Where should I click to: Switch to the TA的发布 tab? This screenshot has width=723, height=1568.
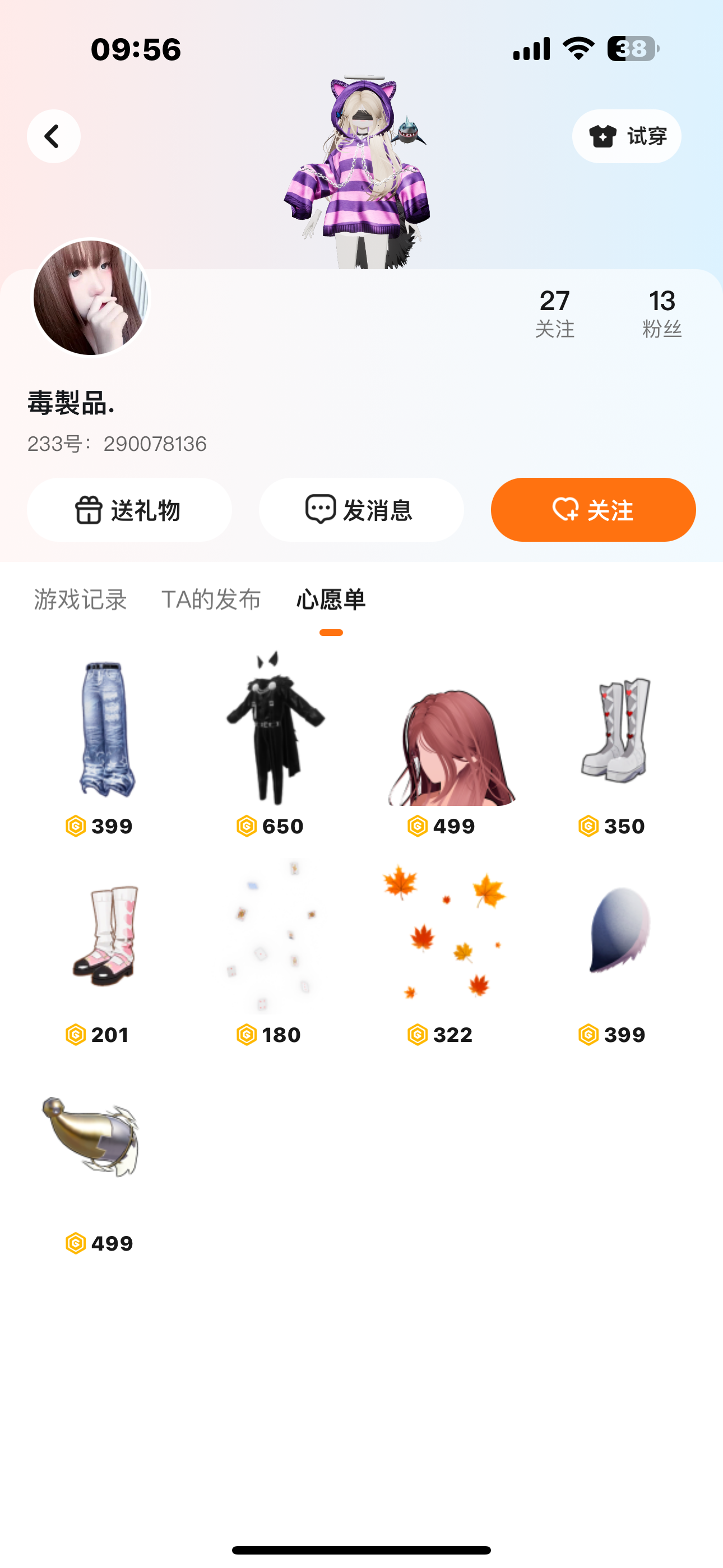click(x=211, y=599)
